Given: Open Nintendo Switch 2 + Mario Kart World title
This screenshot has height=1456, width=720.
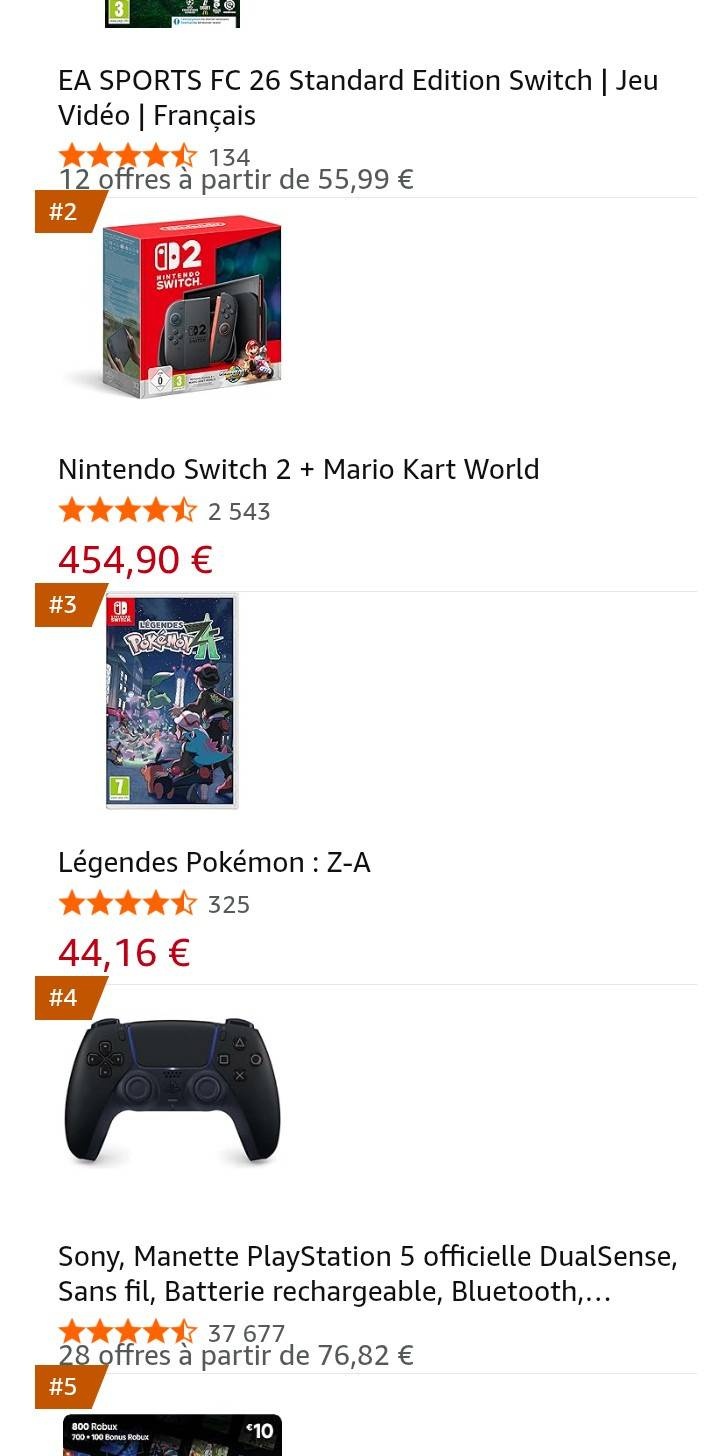Looking at the screenshot, I should (x=298, y=470).
